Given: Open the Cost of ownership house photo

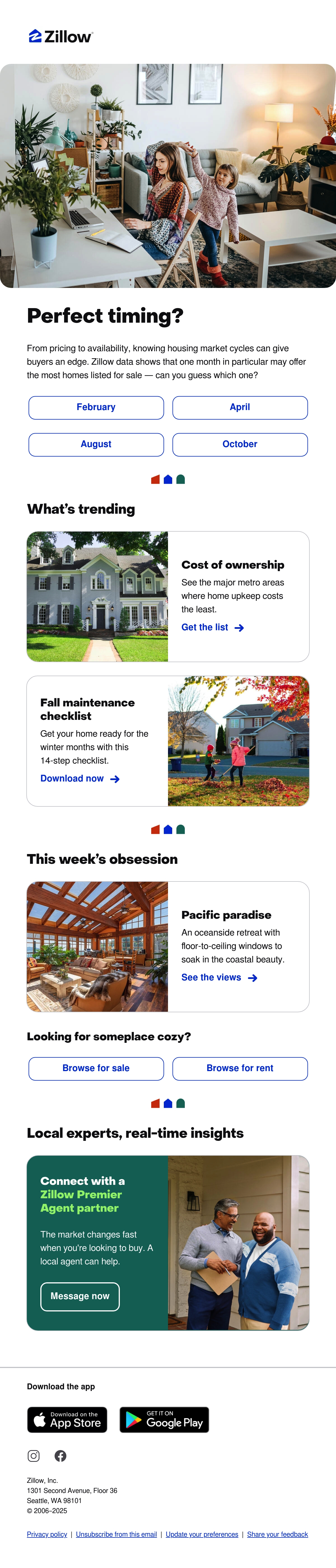Looking at the screenshot, I should pyautogui.click(x=97, y=597).
